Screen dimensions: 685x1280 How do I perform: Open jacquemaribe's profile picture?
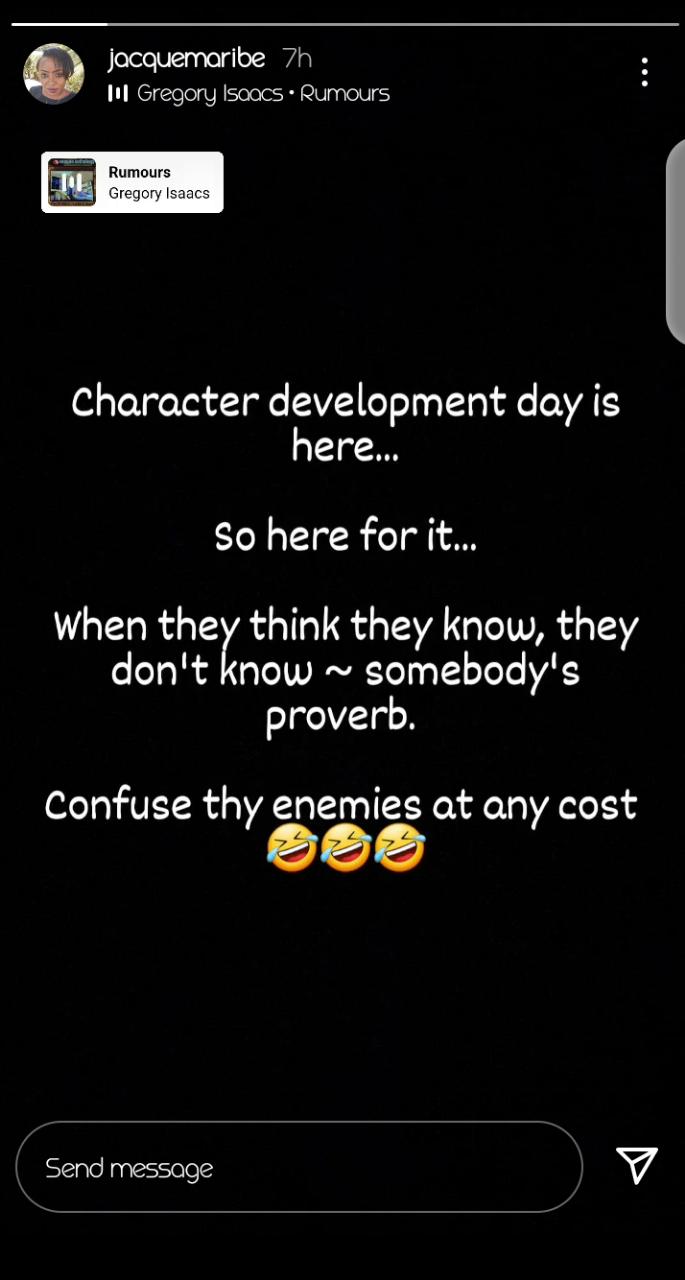pyautogui.click(x=54, y=74)
